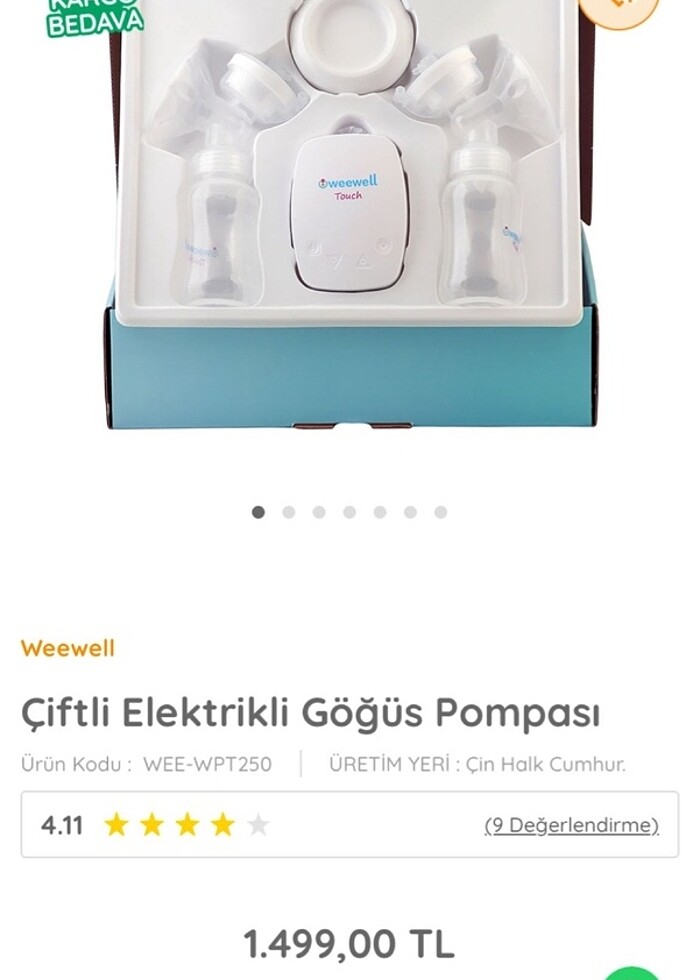Tap the orange circle icon at top corner
The image size is (700, 980).
(x=622, y=8)
